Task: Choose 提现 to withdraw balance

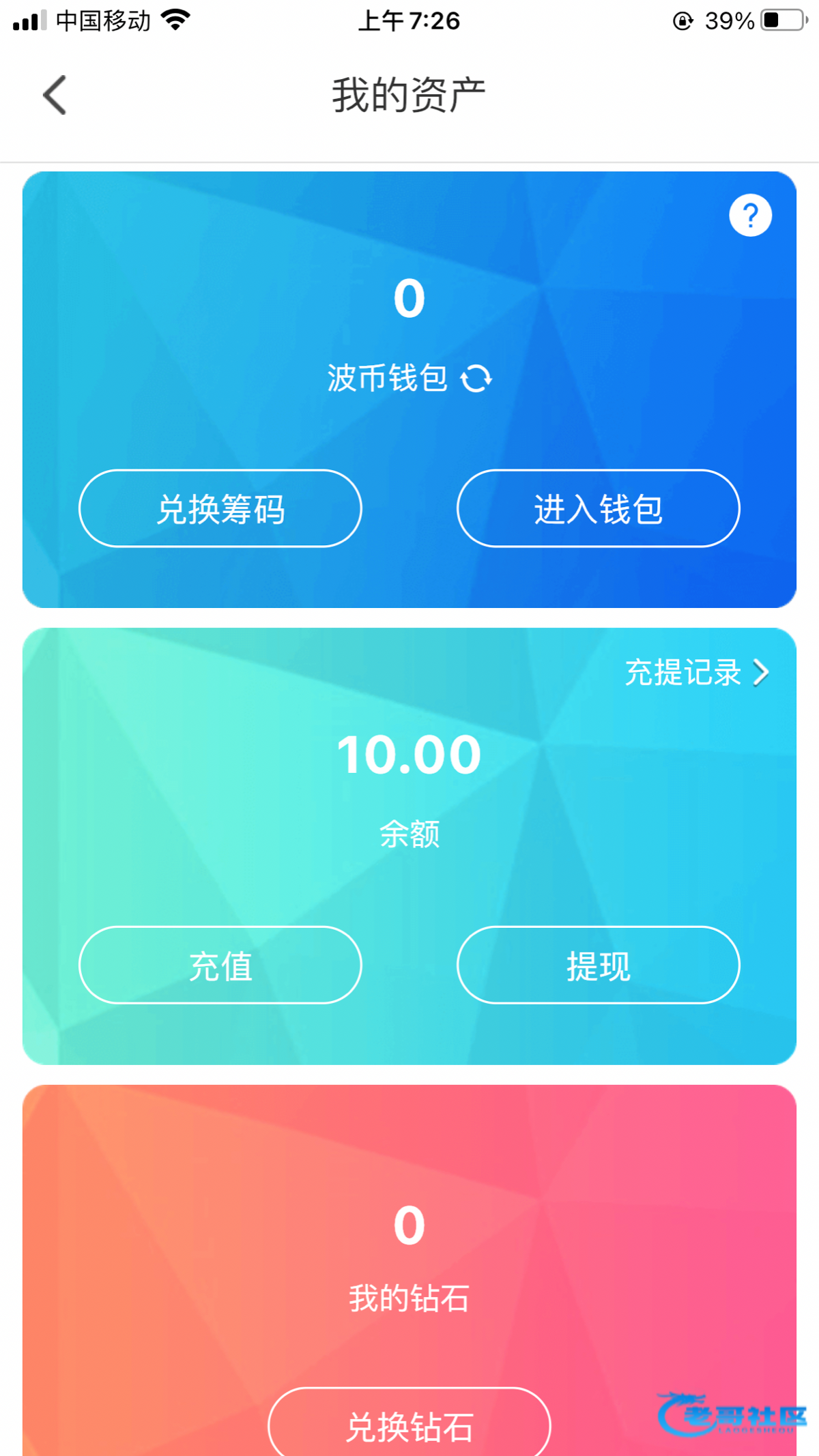Action: pyautogui.click(x=598, y=965)
